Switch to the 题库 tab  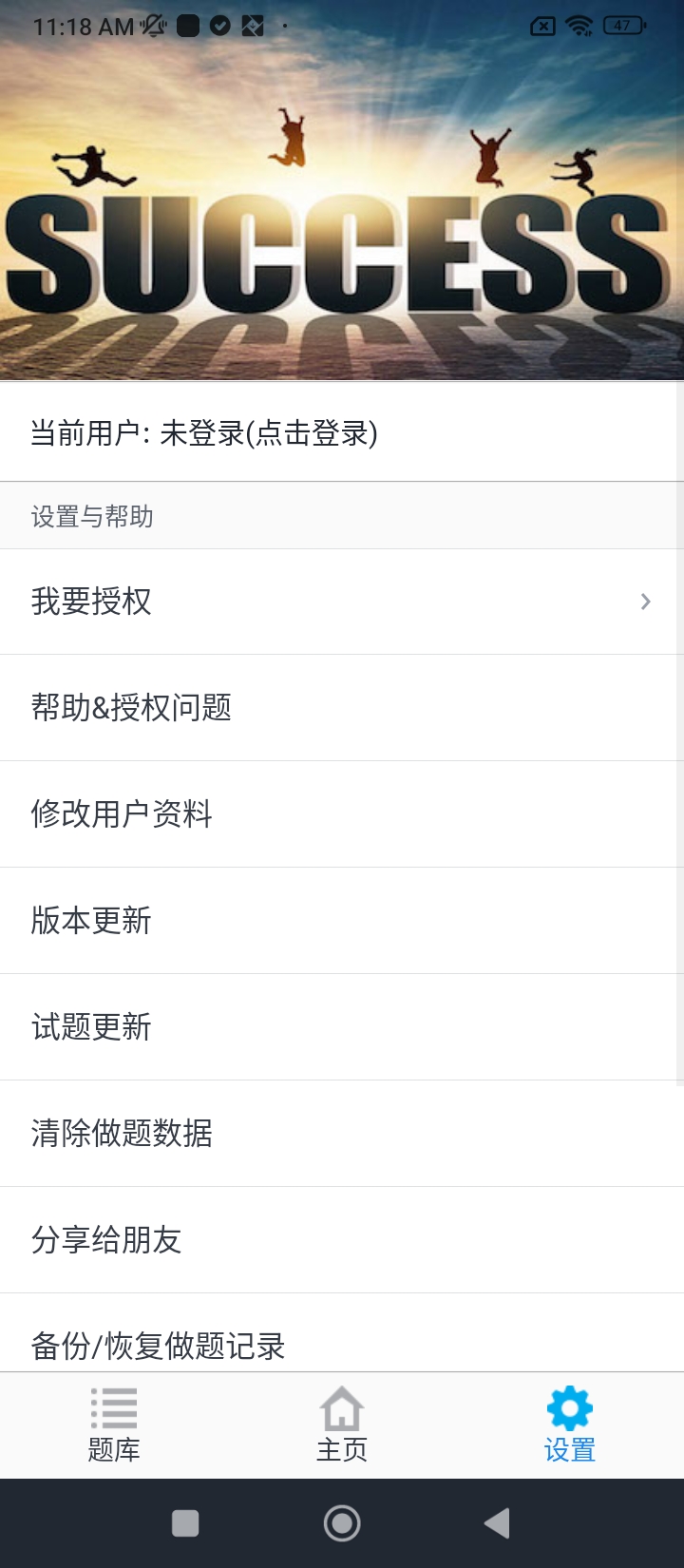[x=114, y=1425]
